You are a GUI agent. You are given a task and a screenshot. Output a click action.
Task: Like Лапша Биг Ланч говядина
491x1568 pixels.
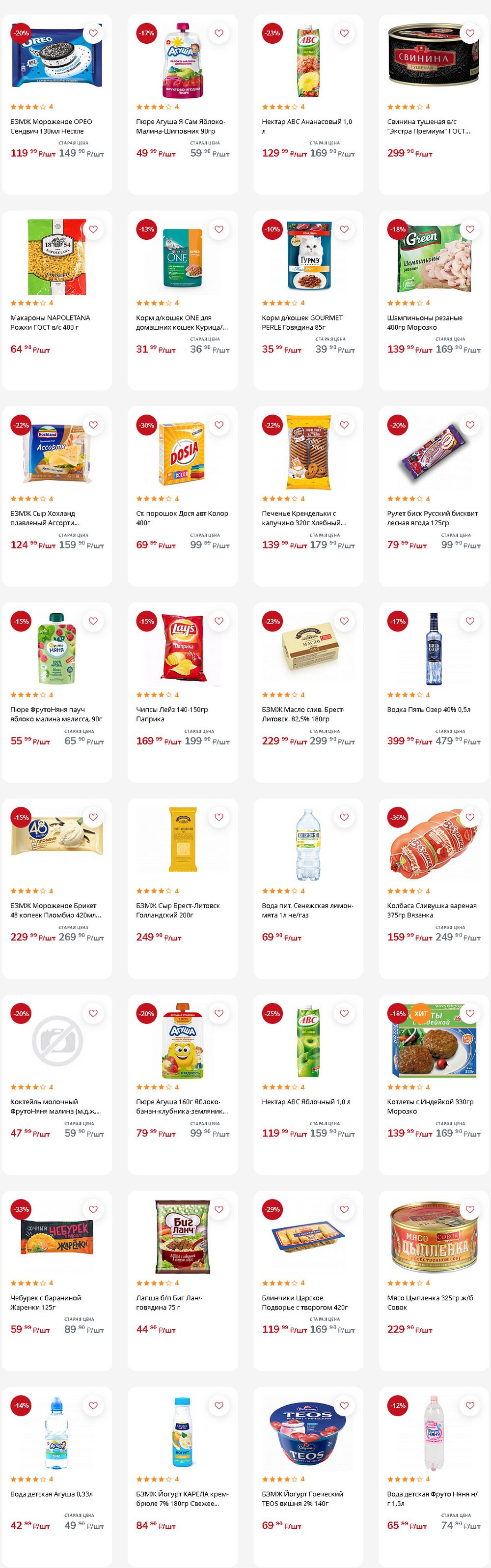(219, 1209)
